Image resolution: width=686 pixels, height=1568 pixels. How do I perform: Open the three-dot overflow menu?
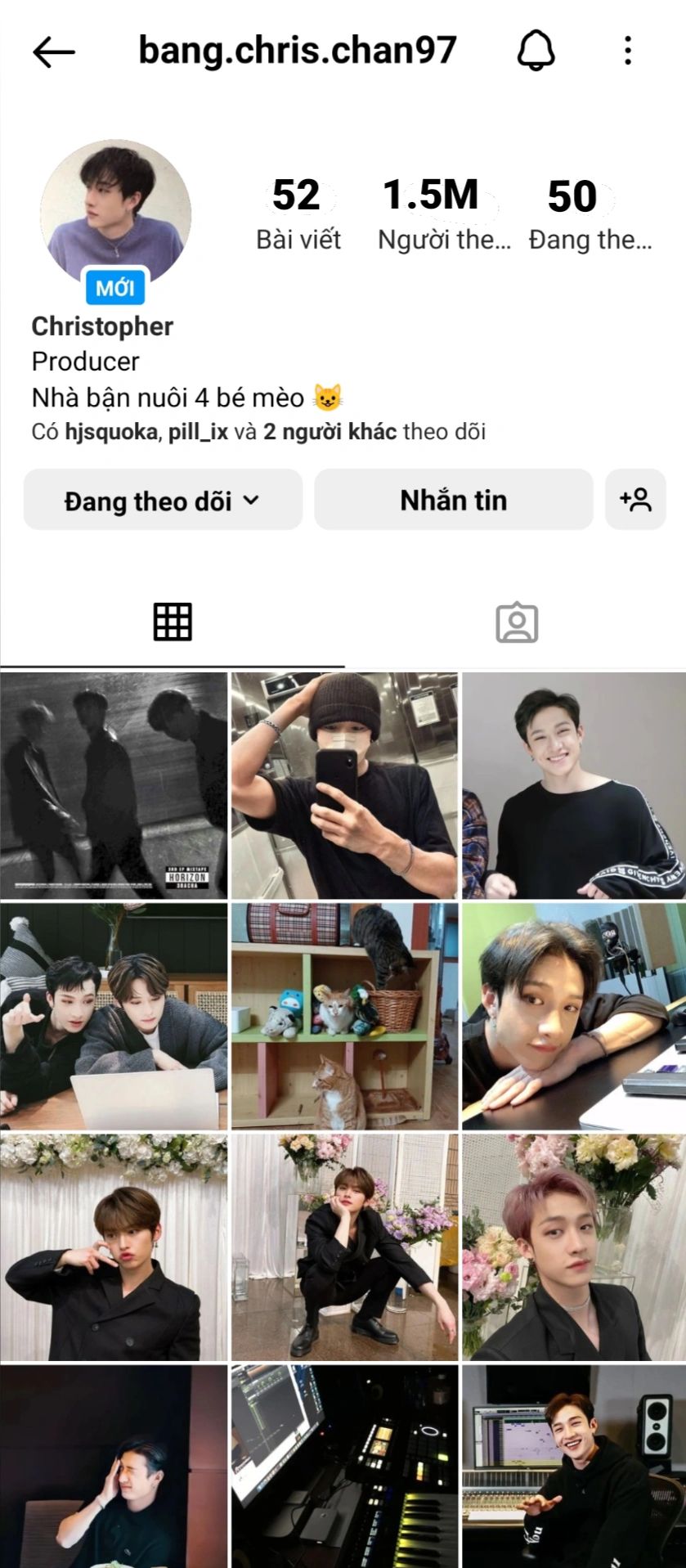tap(628, 51)
